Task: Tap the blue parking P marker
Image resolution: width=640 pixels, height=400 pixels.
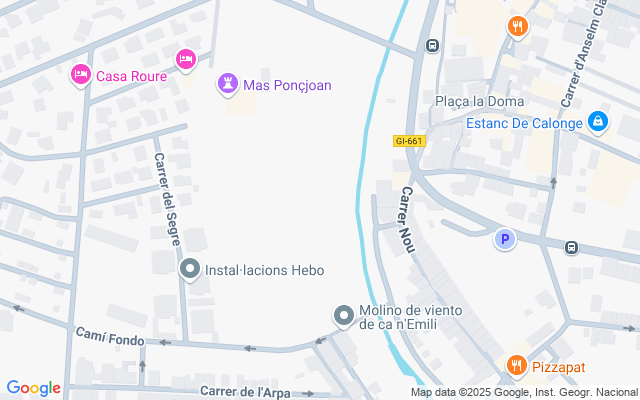Action: pyautogui.click(x=505, y=240)
